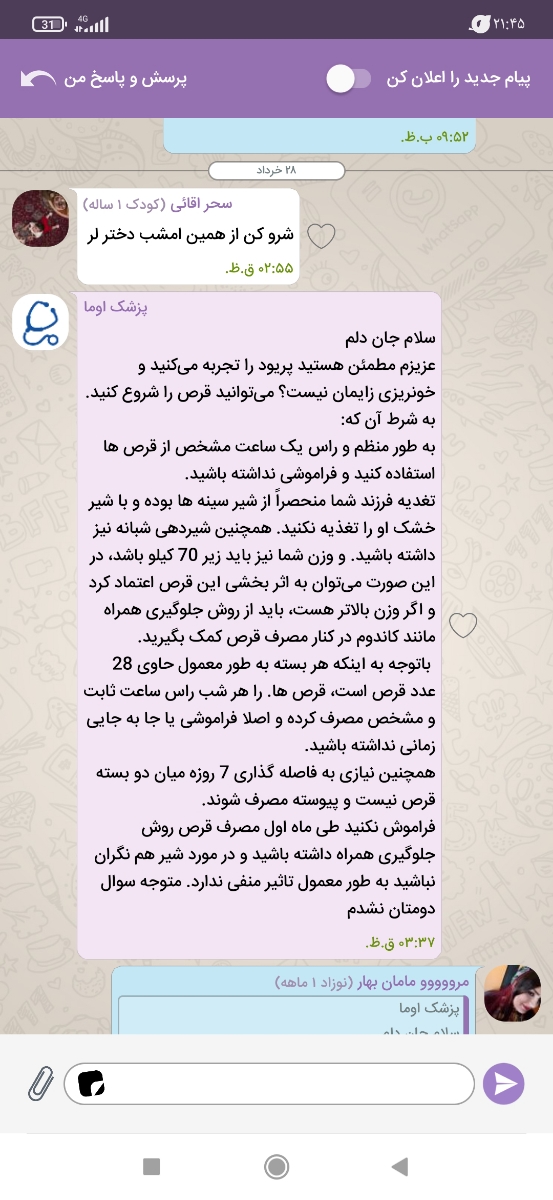This screenshot has width=553, height=1200.
Task: Like سحر اقائی's message with the heart
Action: pyautogui.click(x=320, y=236)
